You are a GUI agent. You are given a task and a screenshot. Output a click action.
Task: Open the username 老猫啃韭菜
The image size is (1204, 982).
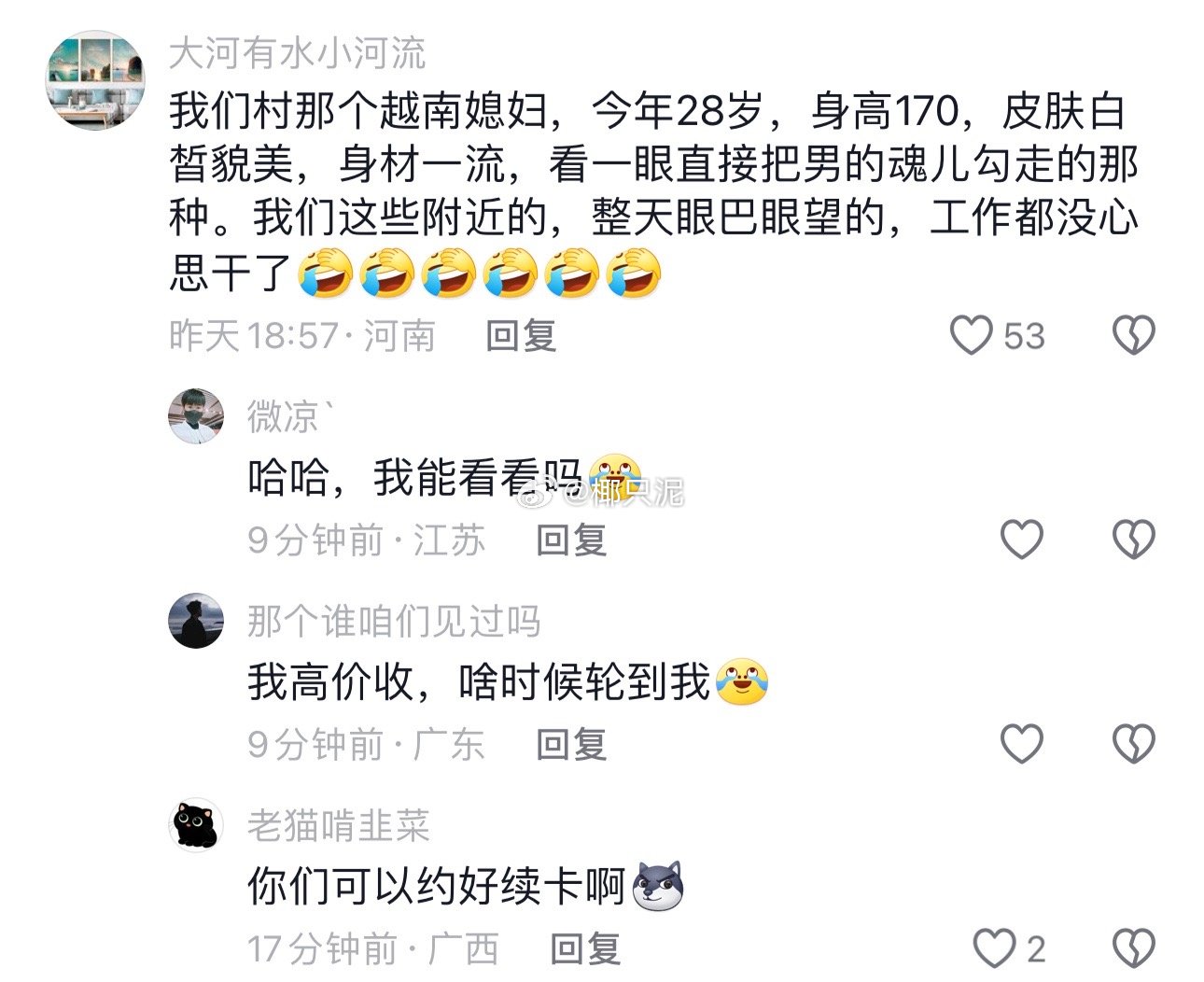tap(338, 825)
